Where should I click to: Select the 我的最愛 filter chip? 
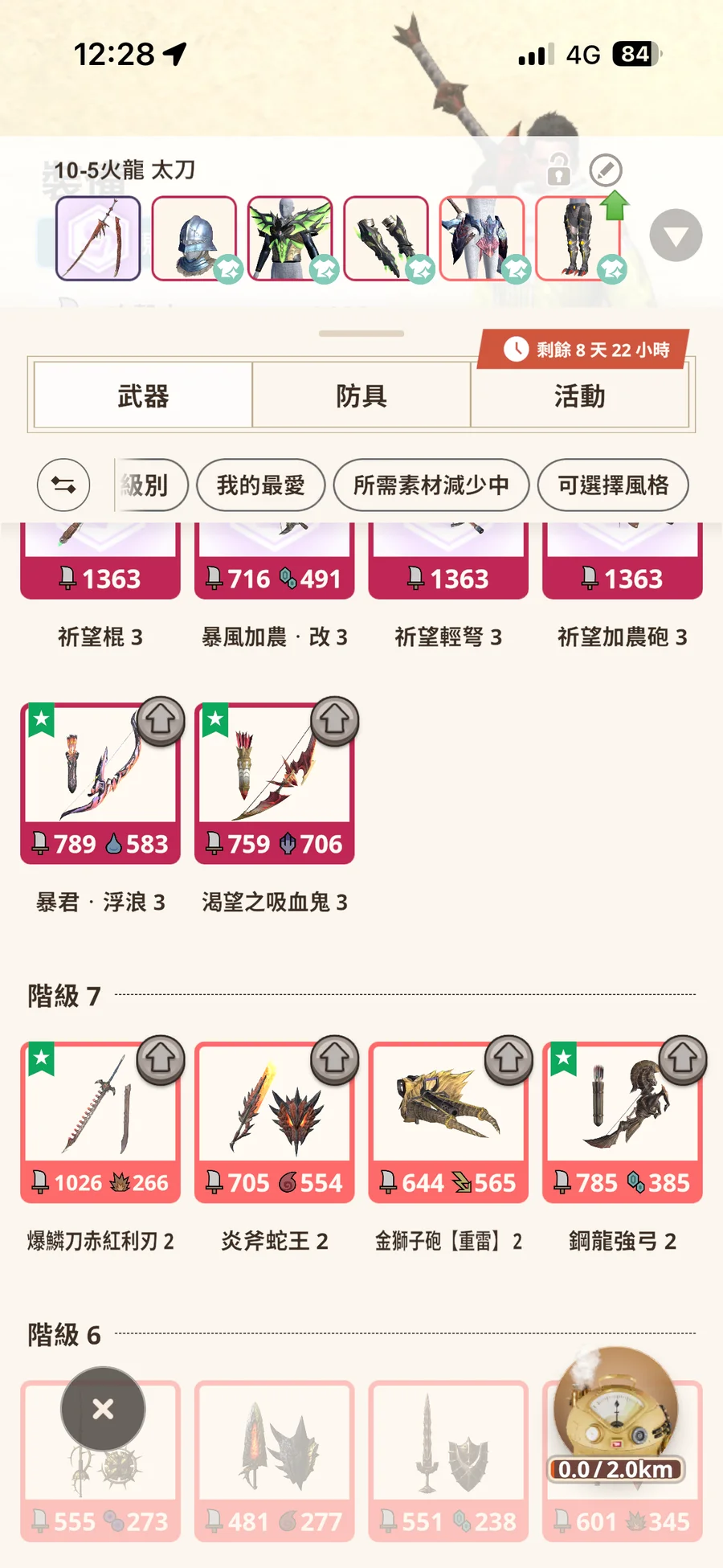click(260, 485)
